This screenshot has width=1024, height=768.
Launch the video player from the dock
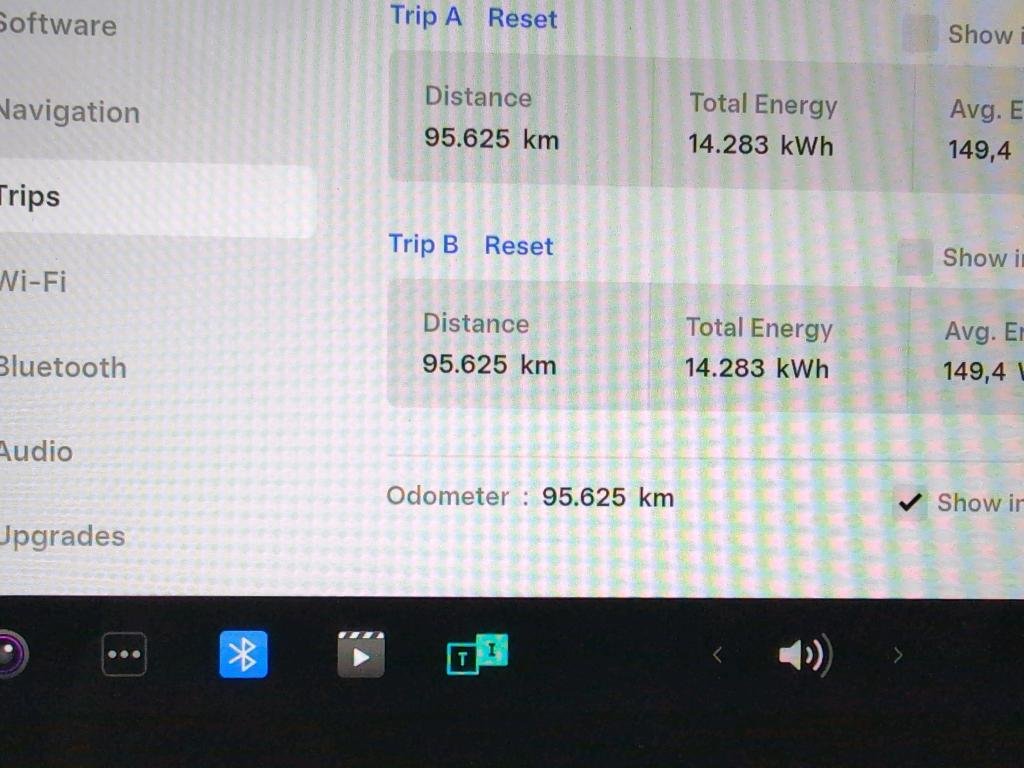click(x=360, y=655)
